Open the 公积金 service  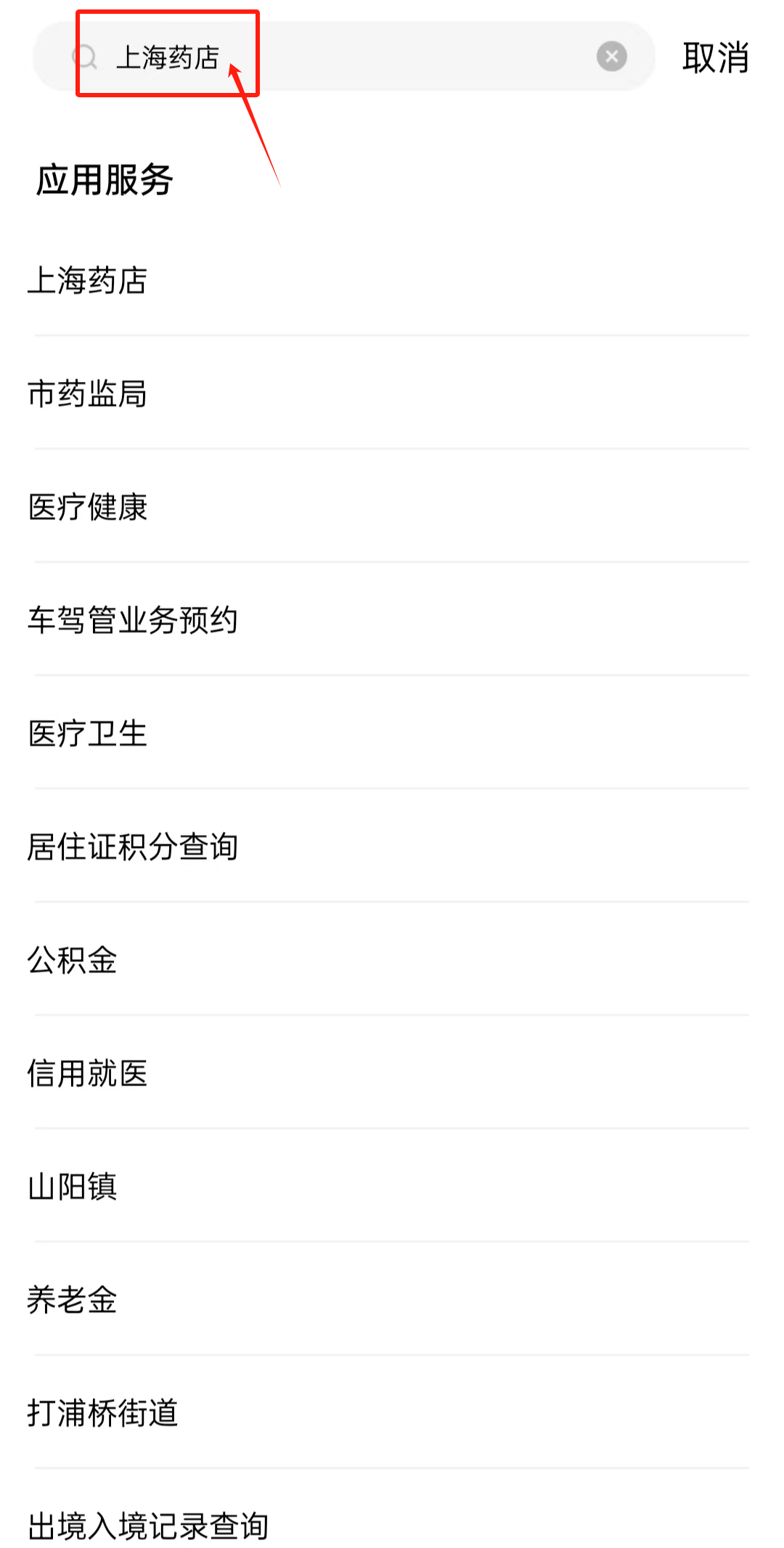tap(73, 960)
